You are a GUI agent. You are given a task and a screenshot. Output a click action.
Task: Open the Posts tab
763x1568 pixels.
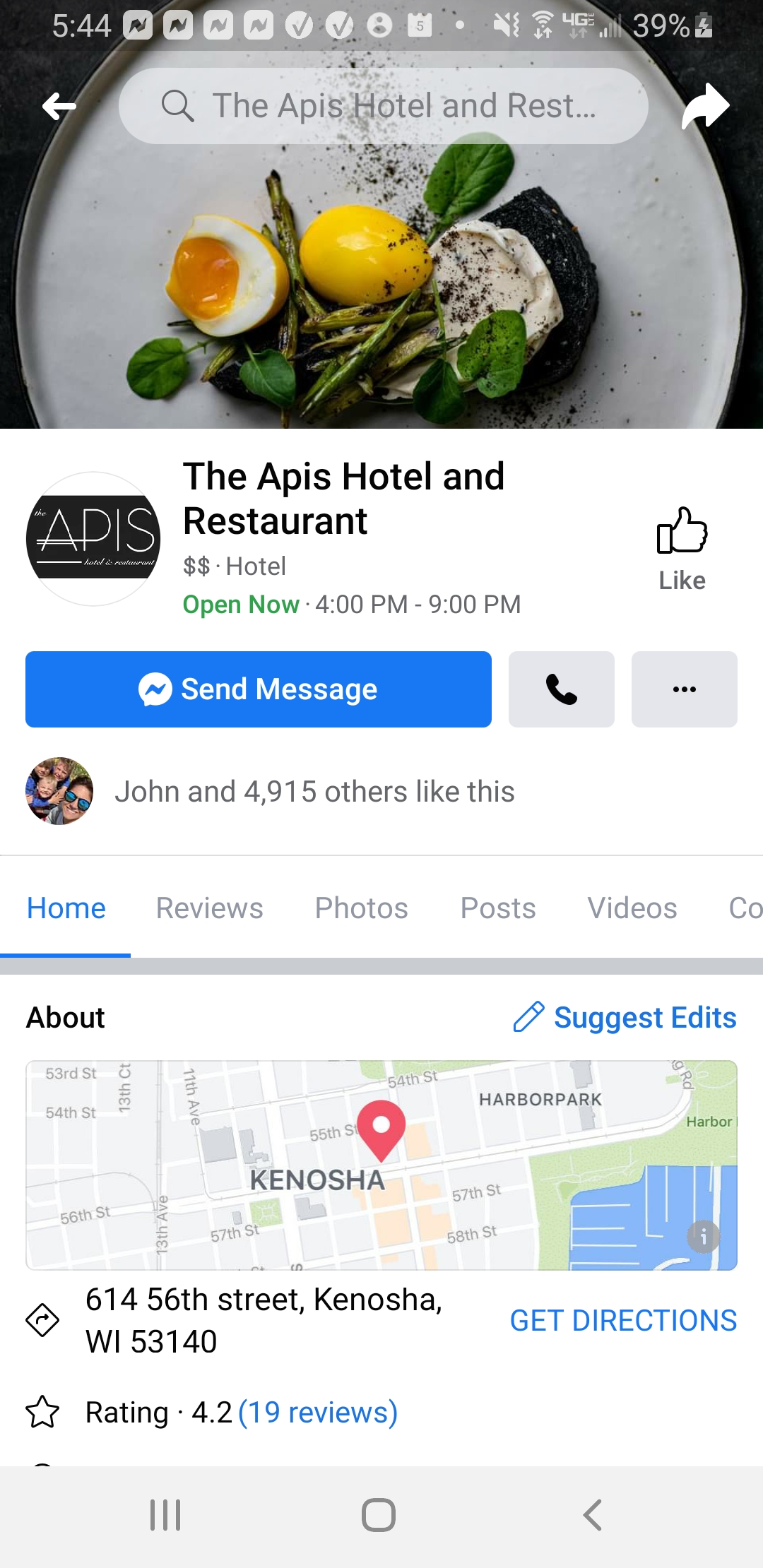[x=498, y=908]
